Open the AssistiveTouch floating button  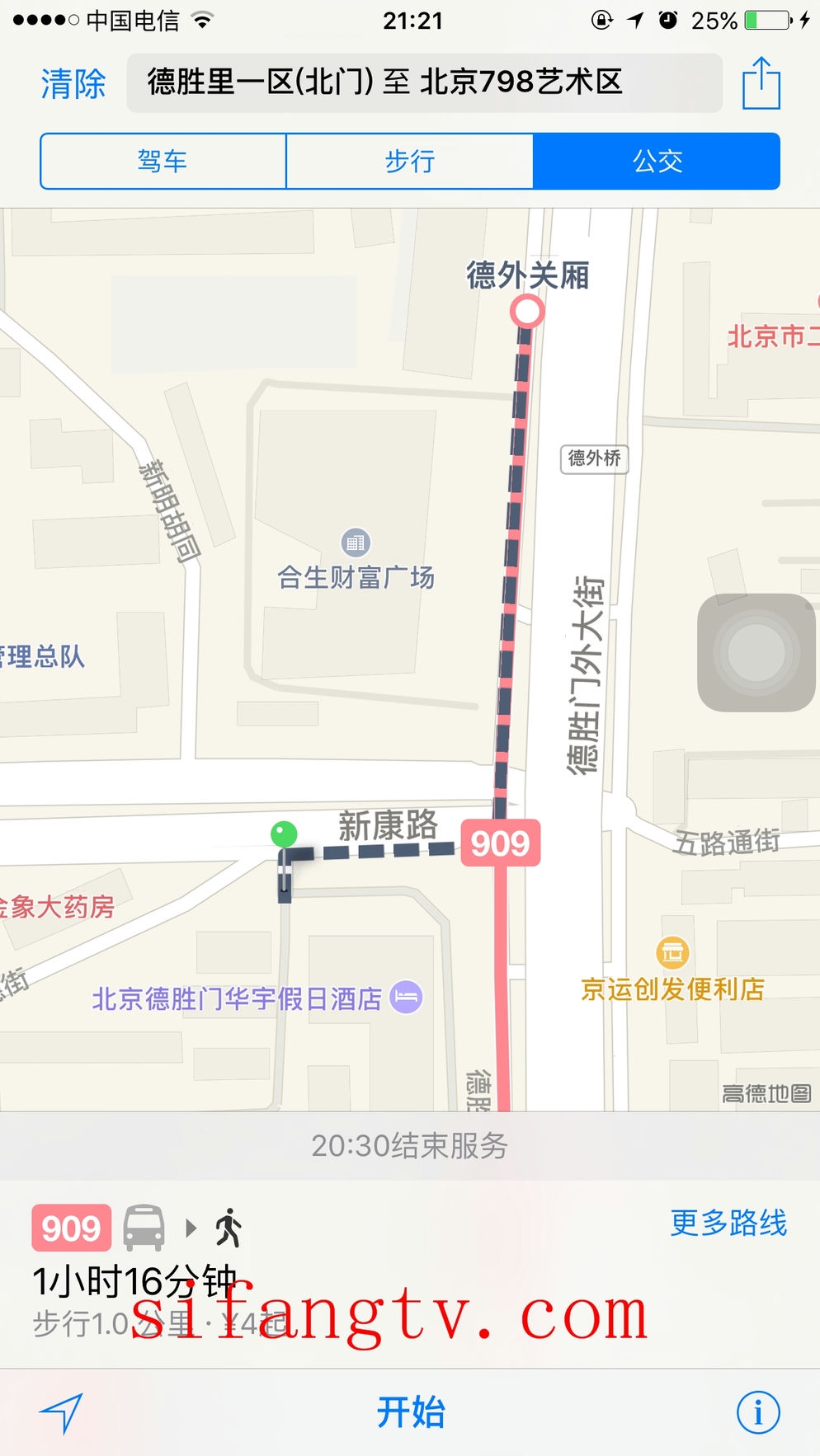click(756, 652)
